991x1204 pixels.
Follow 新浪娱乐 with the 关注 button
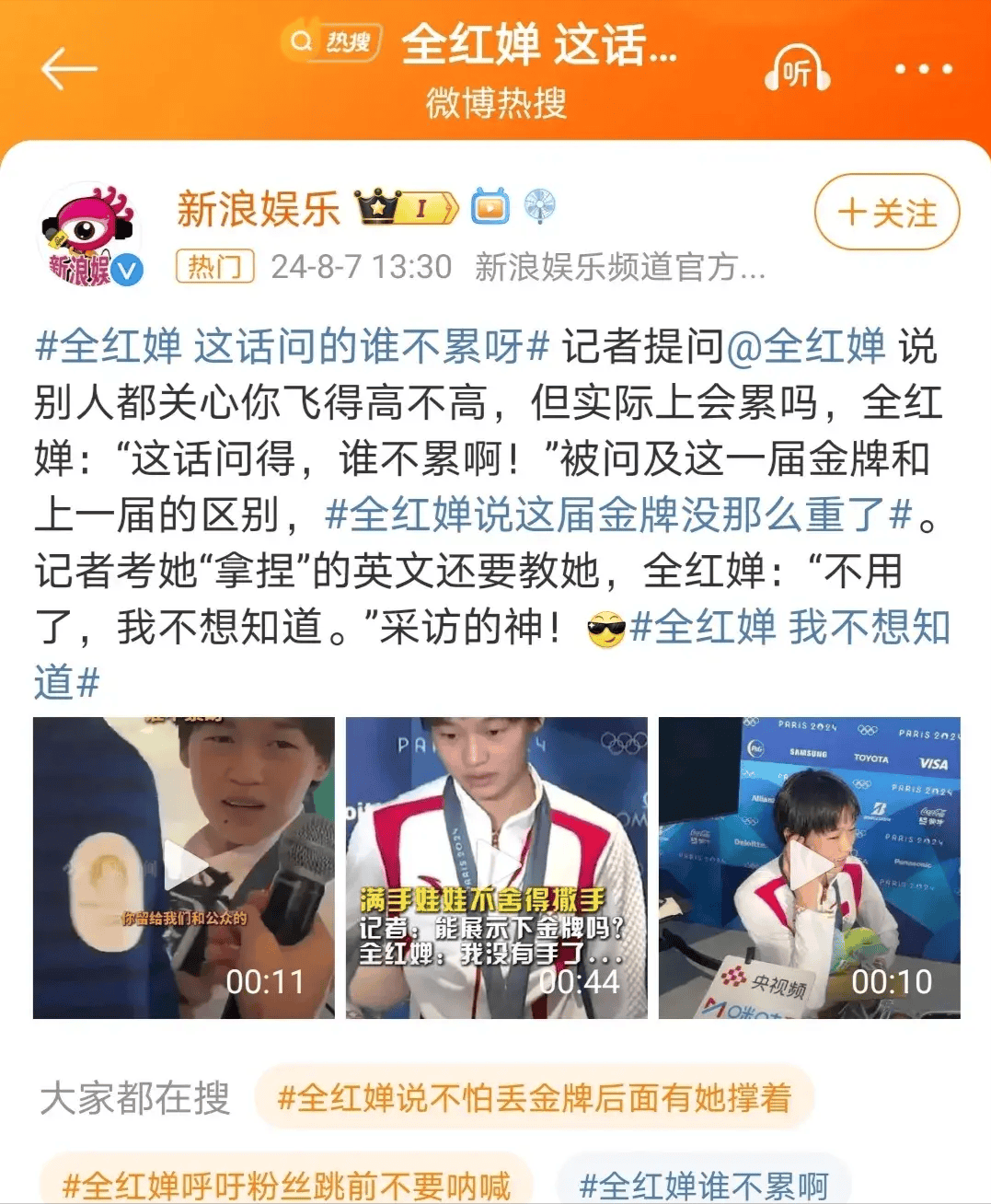point(887,214)
